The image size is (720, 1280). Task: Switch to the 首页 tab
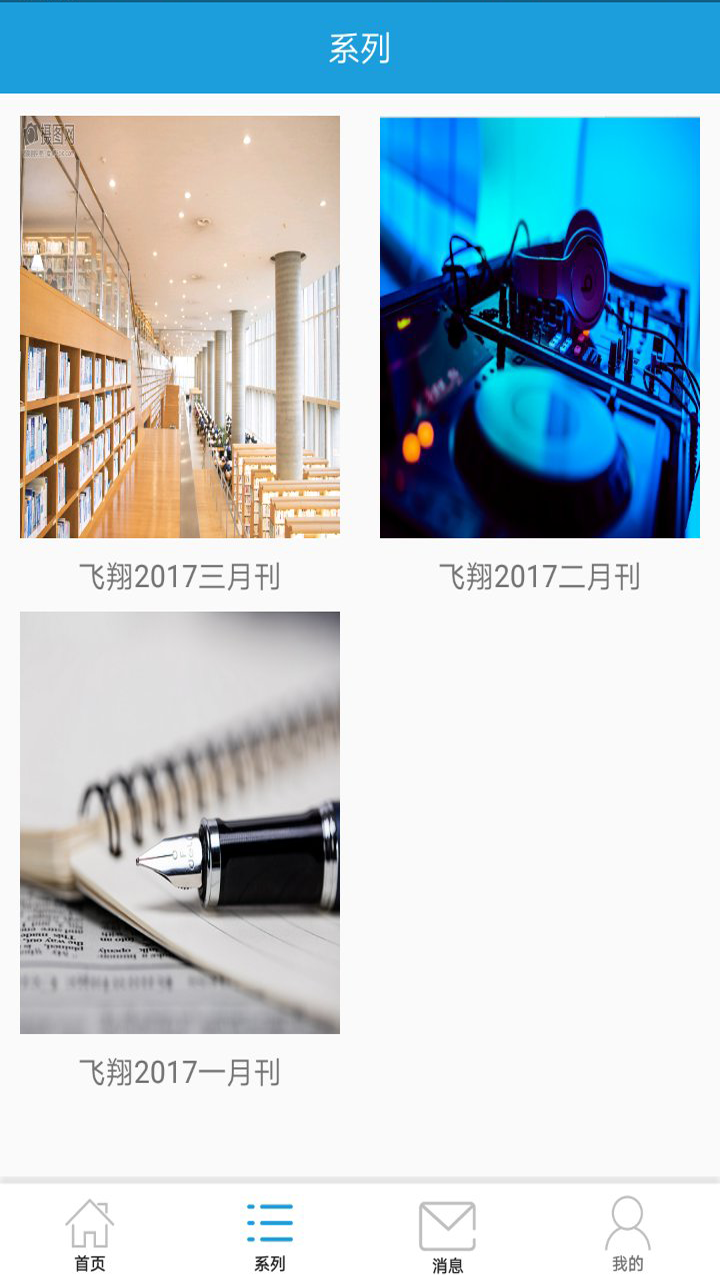90,1235
